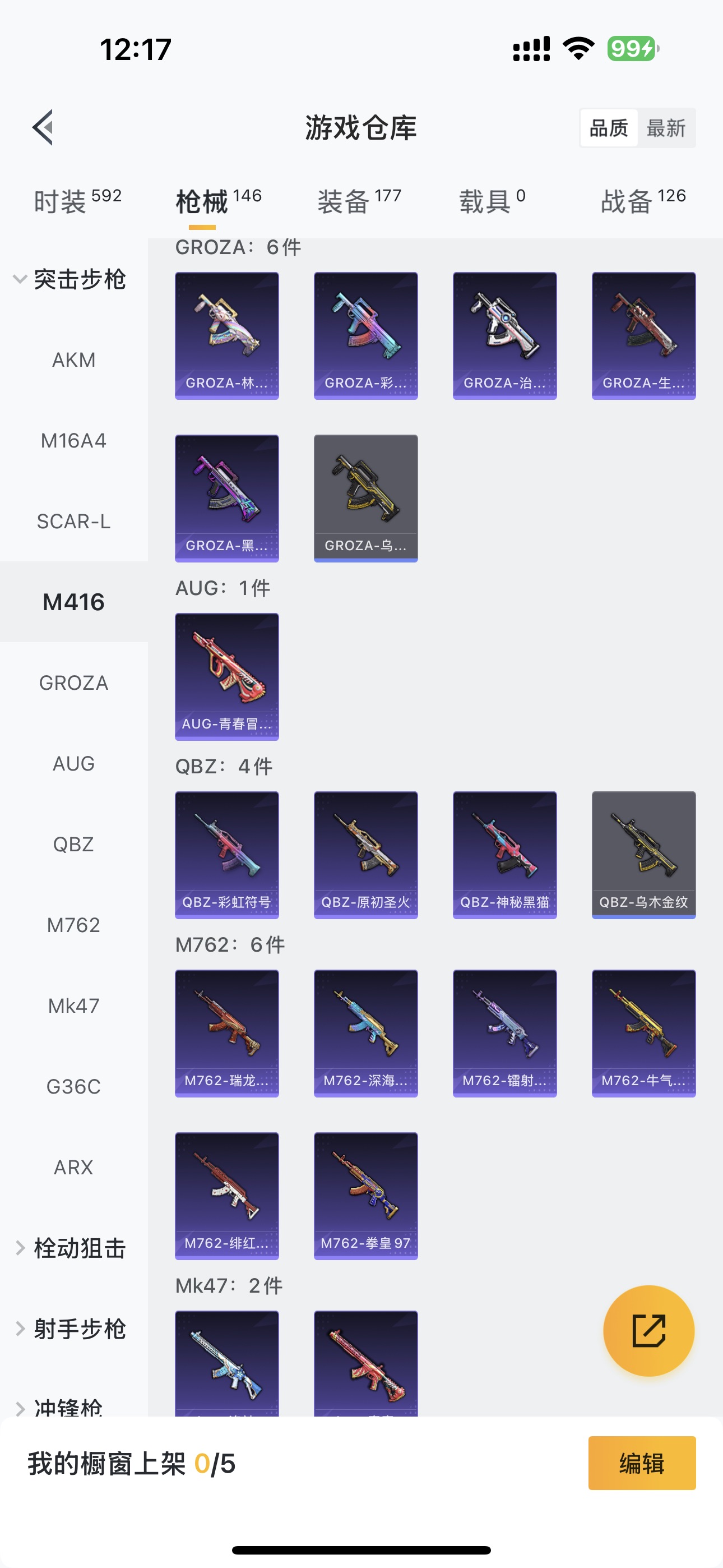723x1568 pixels.
Task: Jump to the QBZ category
Action: pos(73,844)
